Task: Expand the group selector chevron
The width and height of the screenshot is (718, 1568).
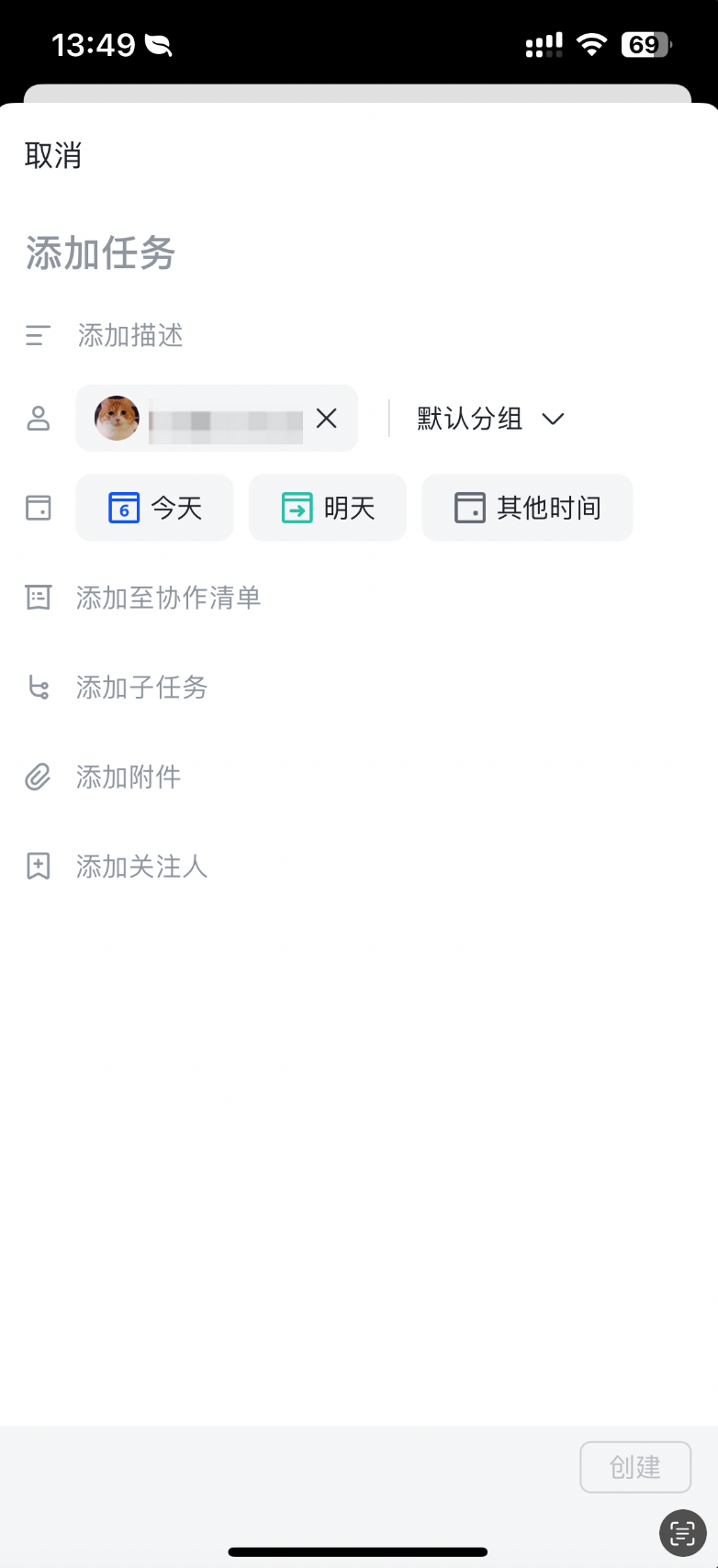Action: coord(554,419)
